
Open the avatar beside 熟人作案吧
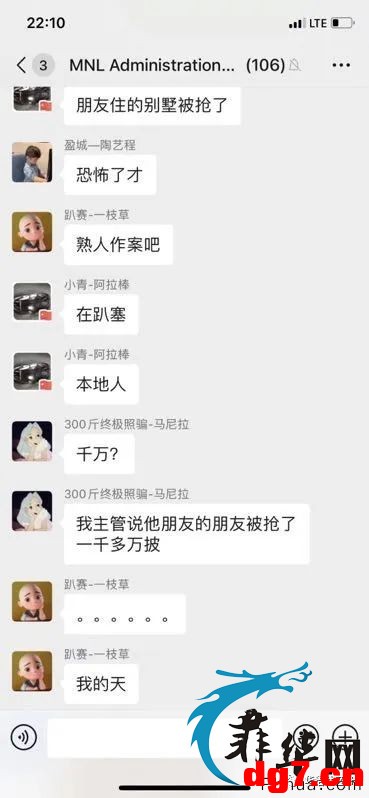point(32,232)
